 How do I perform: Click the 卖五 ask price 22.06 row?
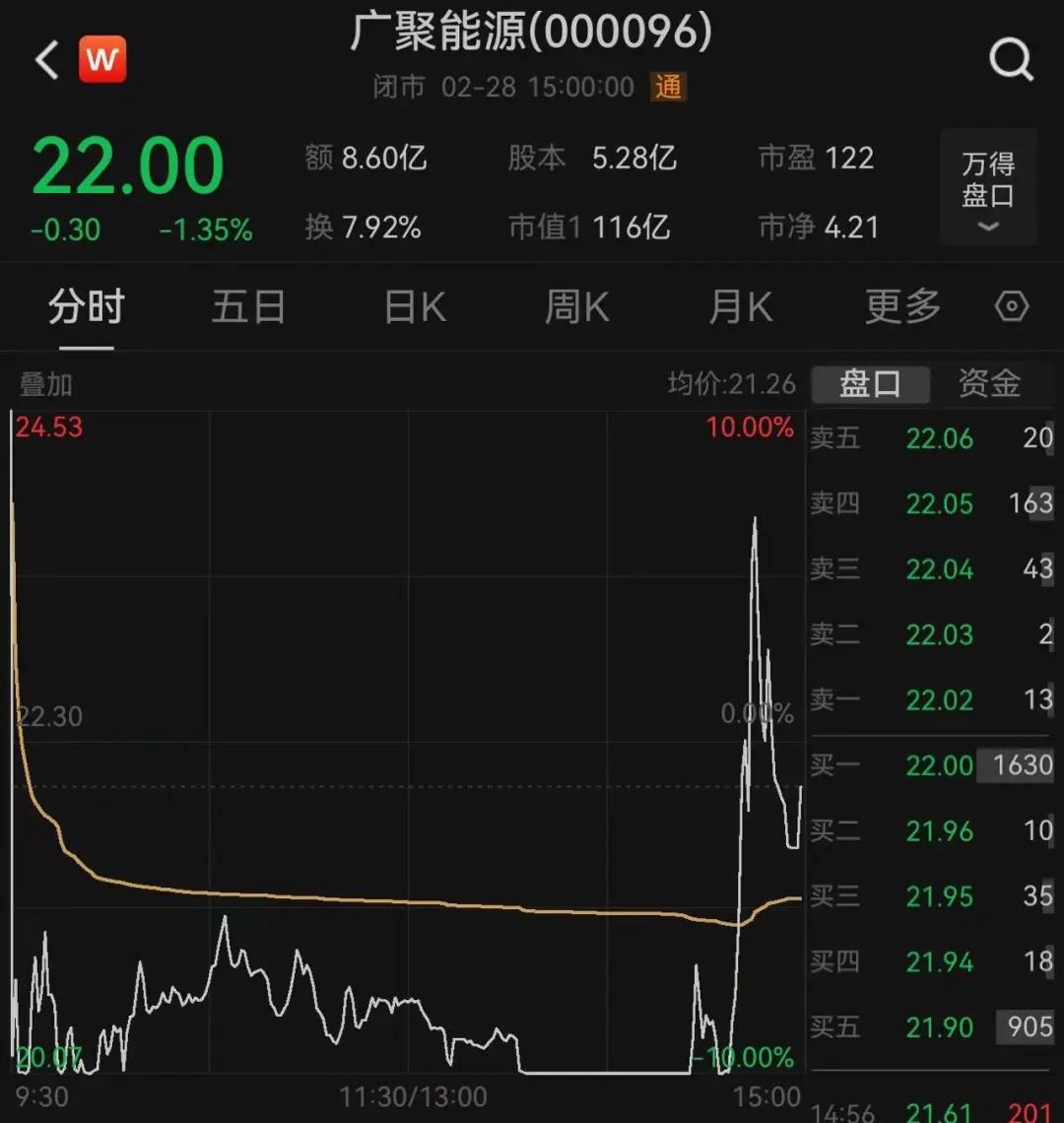click(931, 438)
